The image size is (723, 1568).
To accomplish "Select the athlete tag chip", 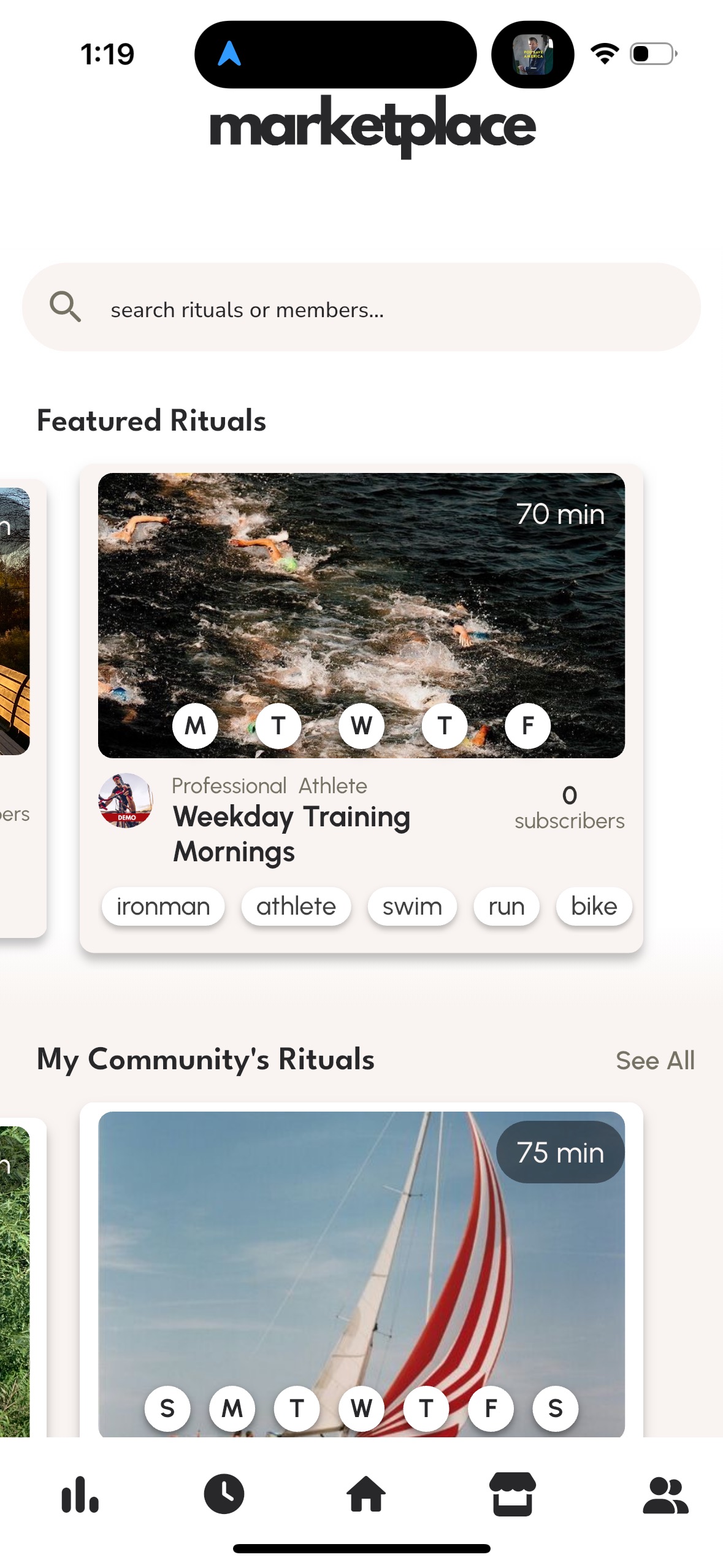I will pyautogui.click(x=296, y=906).
